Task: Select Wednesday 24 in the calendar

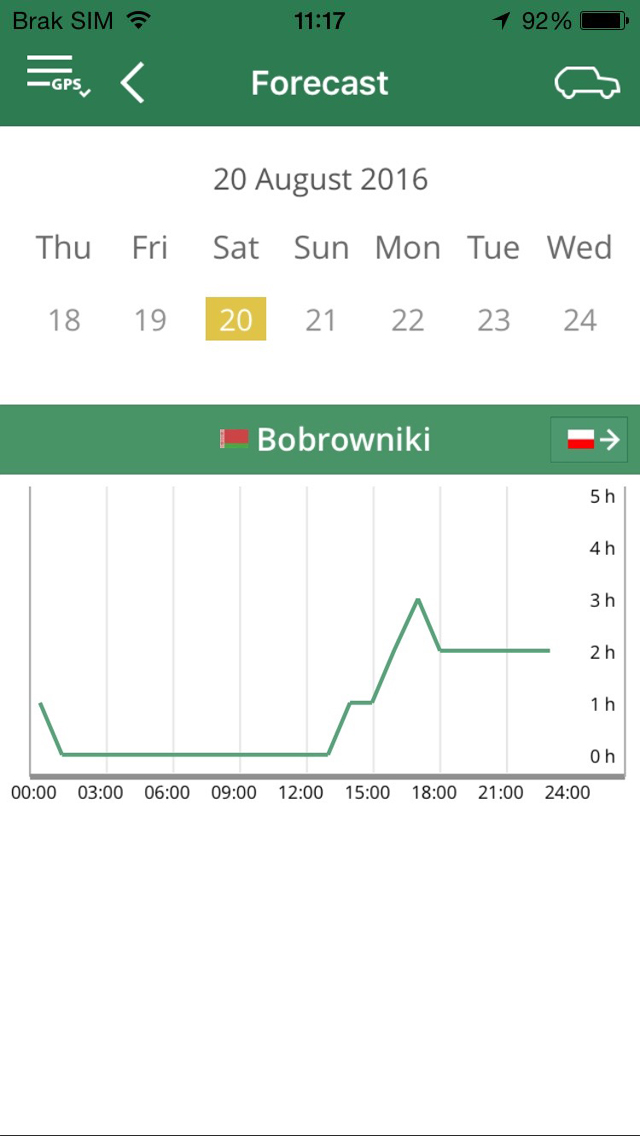Action: coord(580,320)
